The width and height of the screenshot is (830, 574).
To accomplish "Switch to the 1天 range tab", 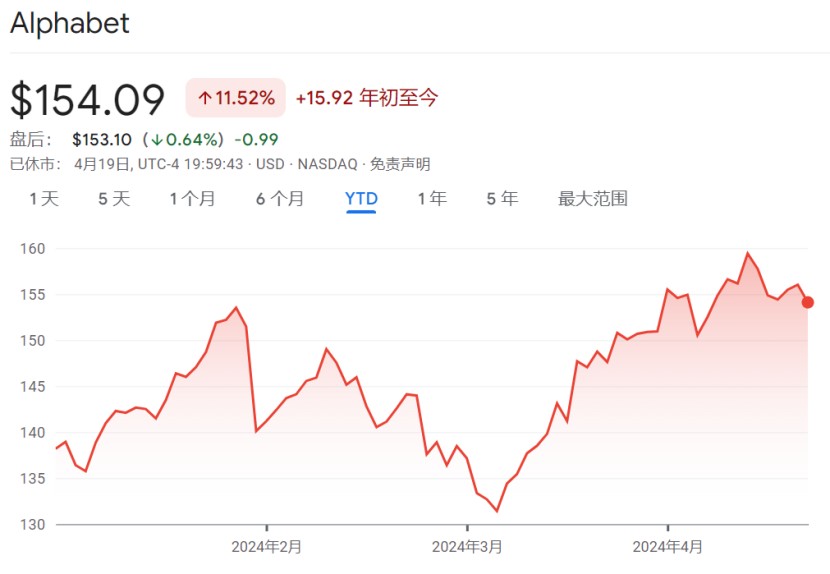I will pos(44,199).
